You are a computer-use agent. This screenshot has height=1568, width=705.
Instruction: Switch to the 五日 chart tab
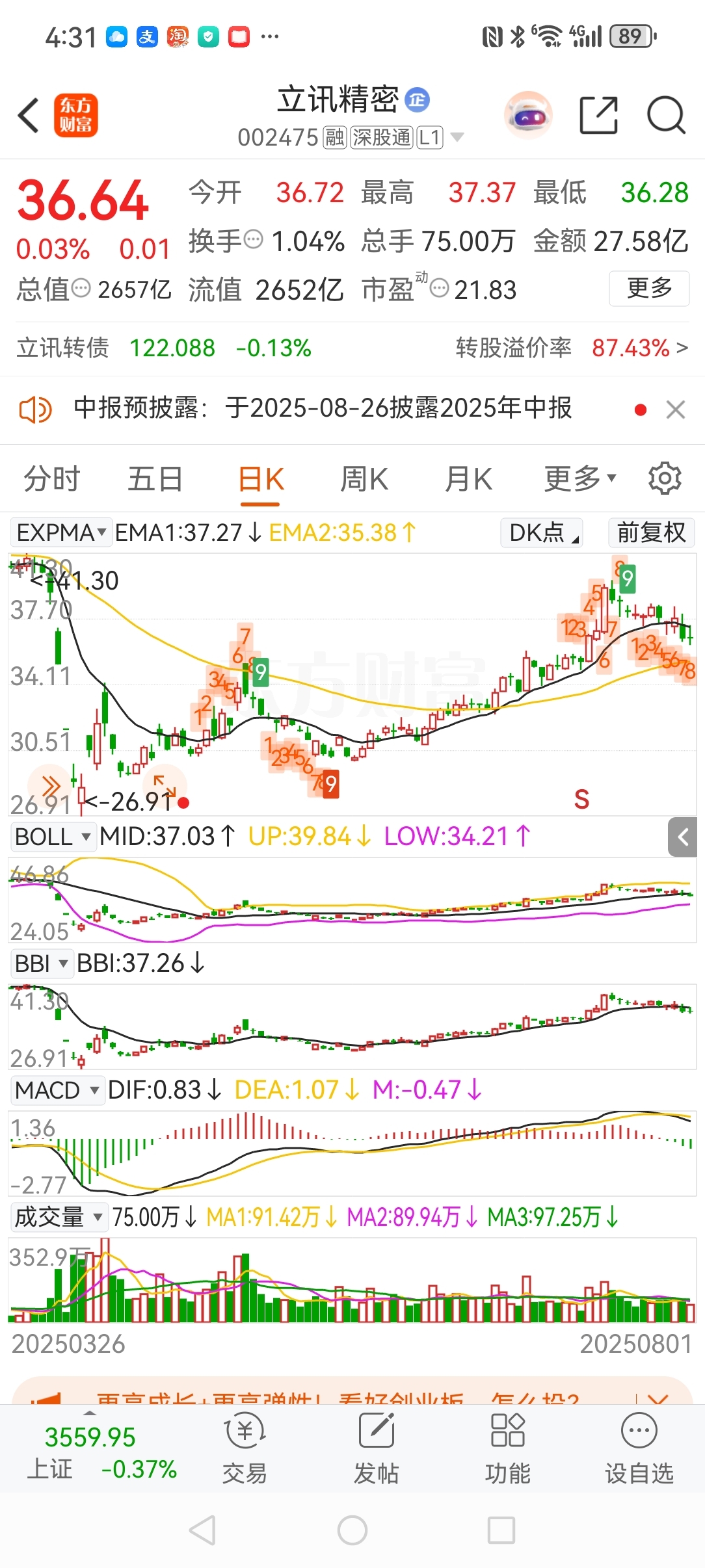pyautogui.click(x=155, y=479)
